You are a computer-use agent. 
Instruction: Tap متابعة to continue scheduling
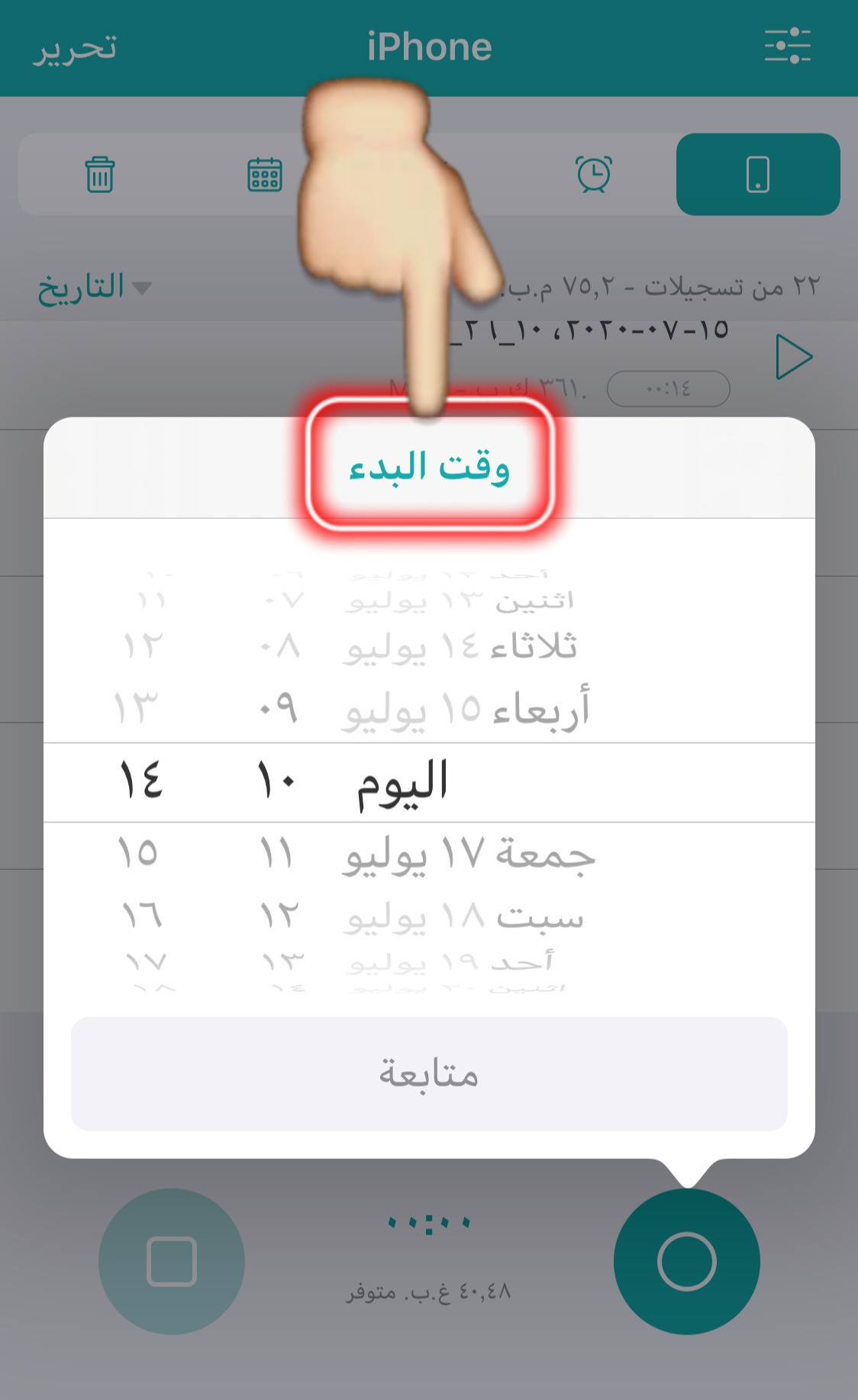click(429, 1073)
